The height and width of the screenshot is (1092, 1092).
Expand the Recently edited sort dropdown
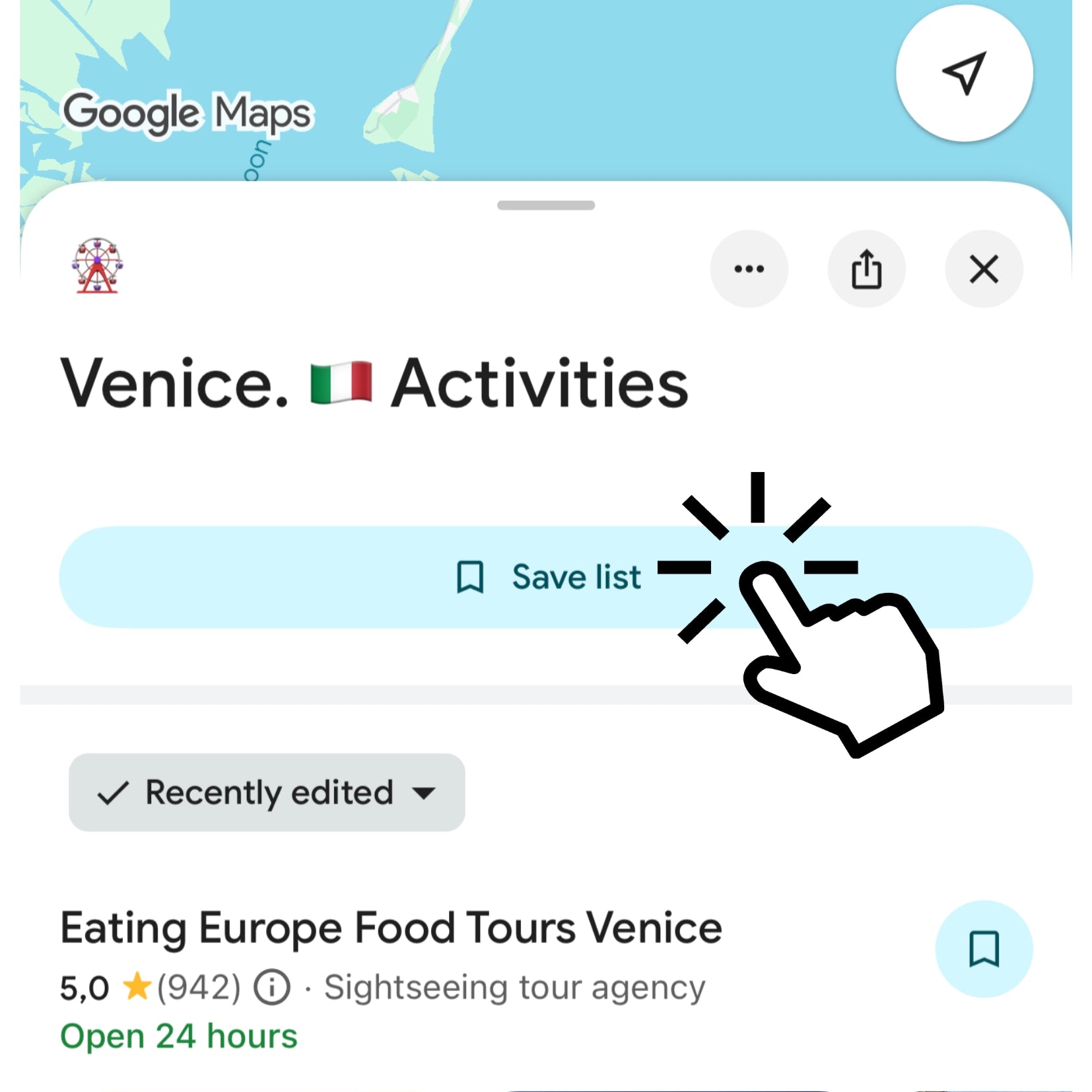pyautogui.click(x=267, y=792)
